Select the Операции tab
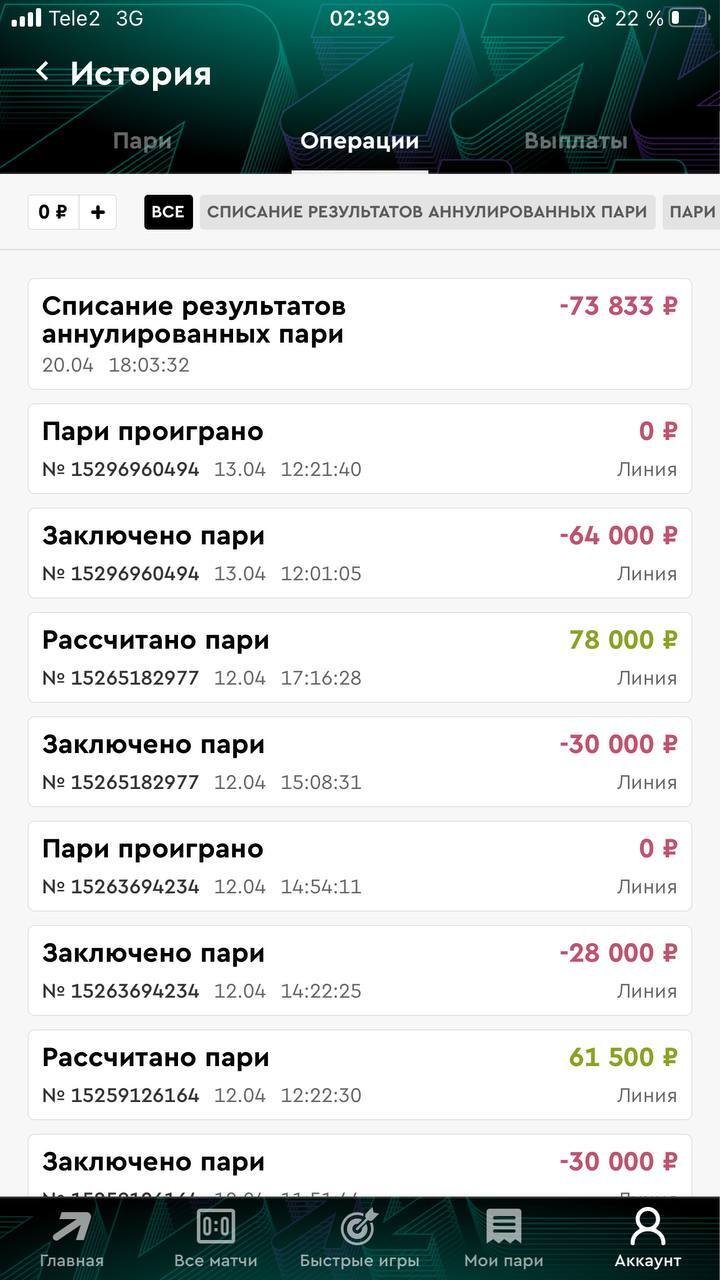 tap(359, 141)
